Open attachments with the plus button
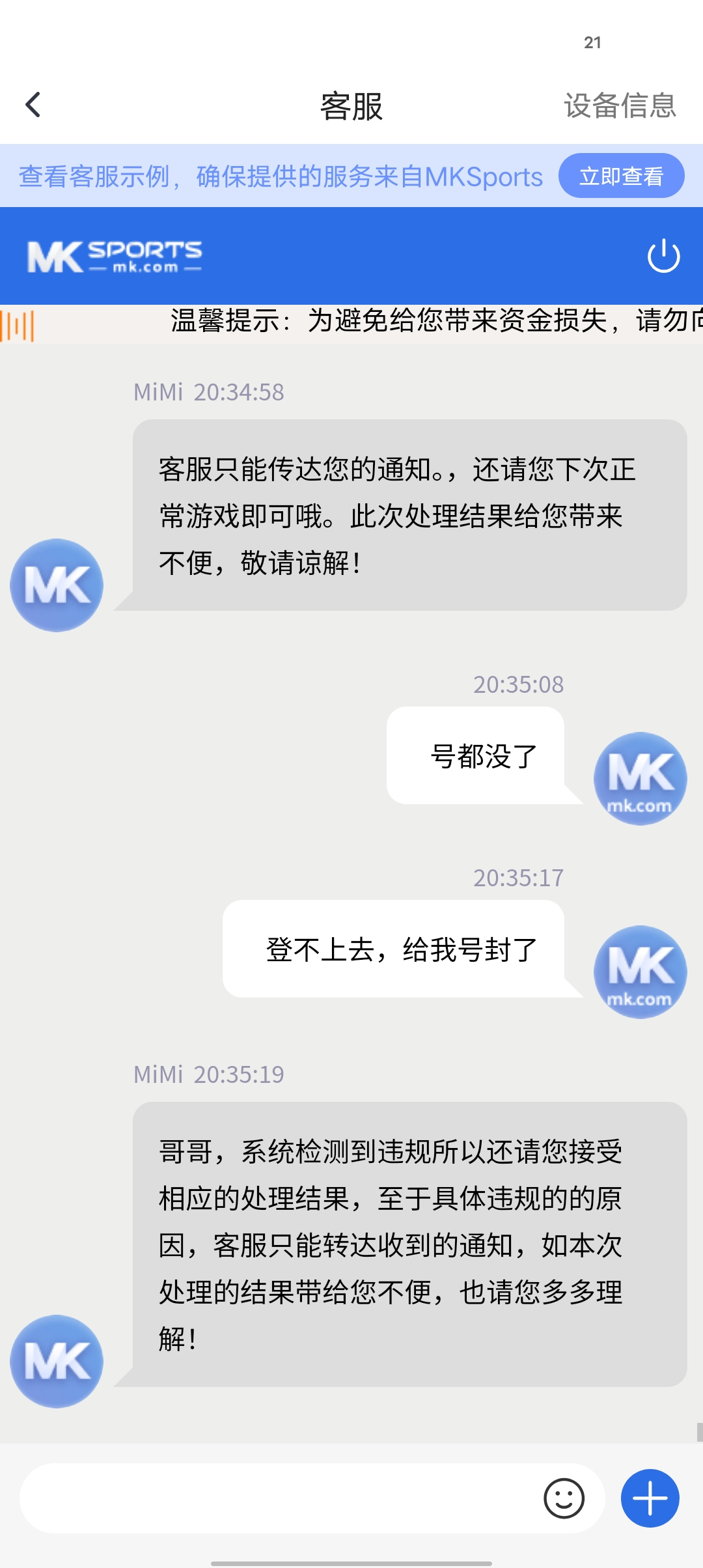703x1568 pixels. [x=650, y=1498]
